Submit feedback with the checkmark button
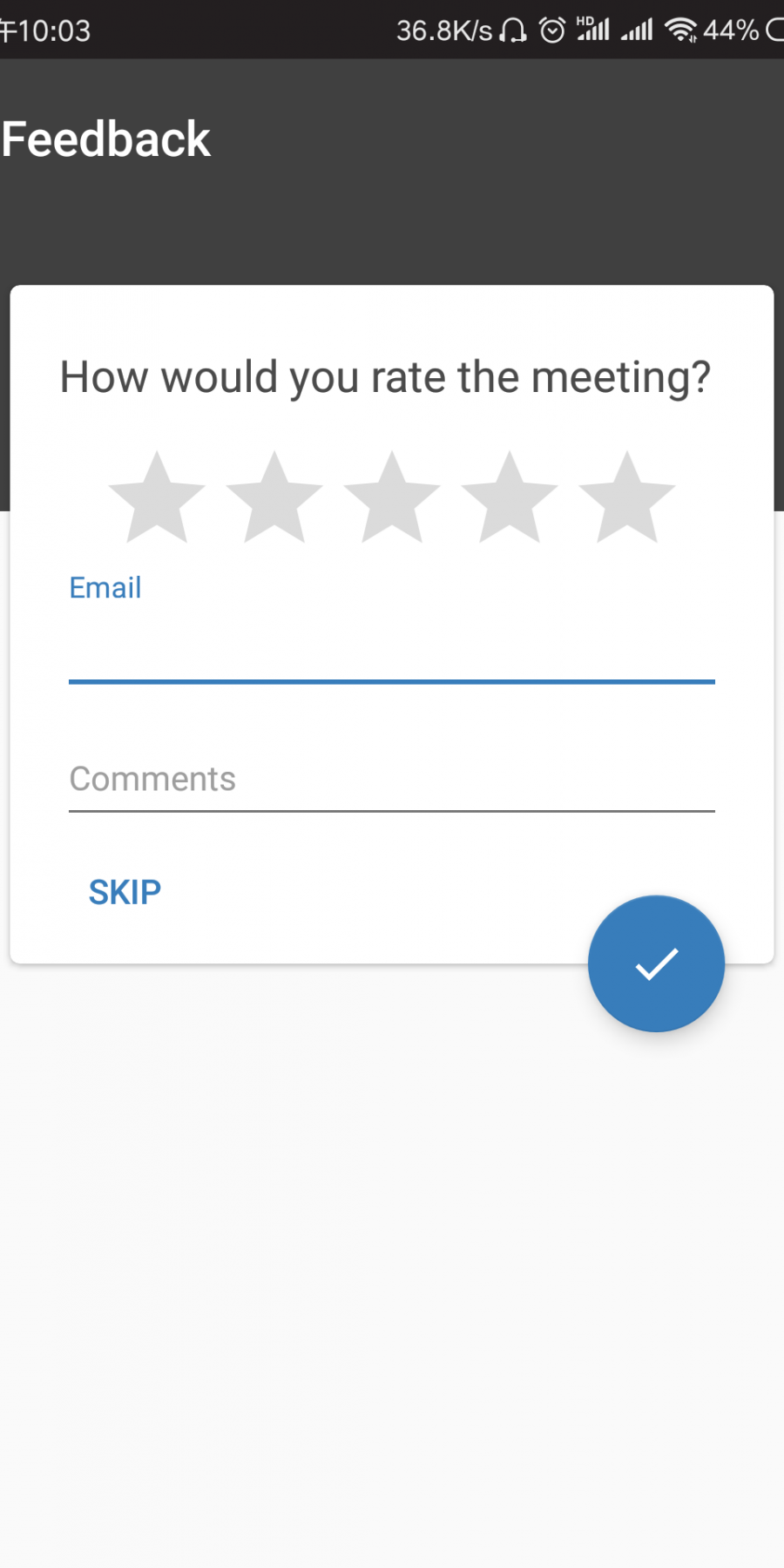The image size is (784, 1568). 656,963
